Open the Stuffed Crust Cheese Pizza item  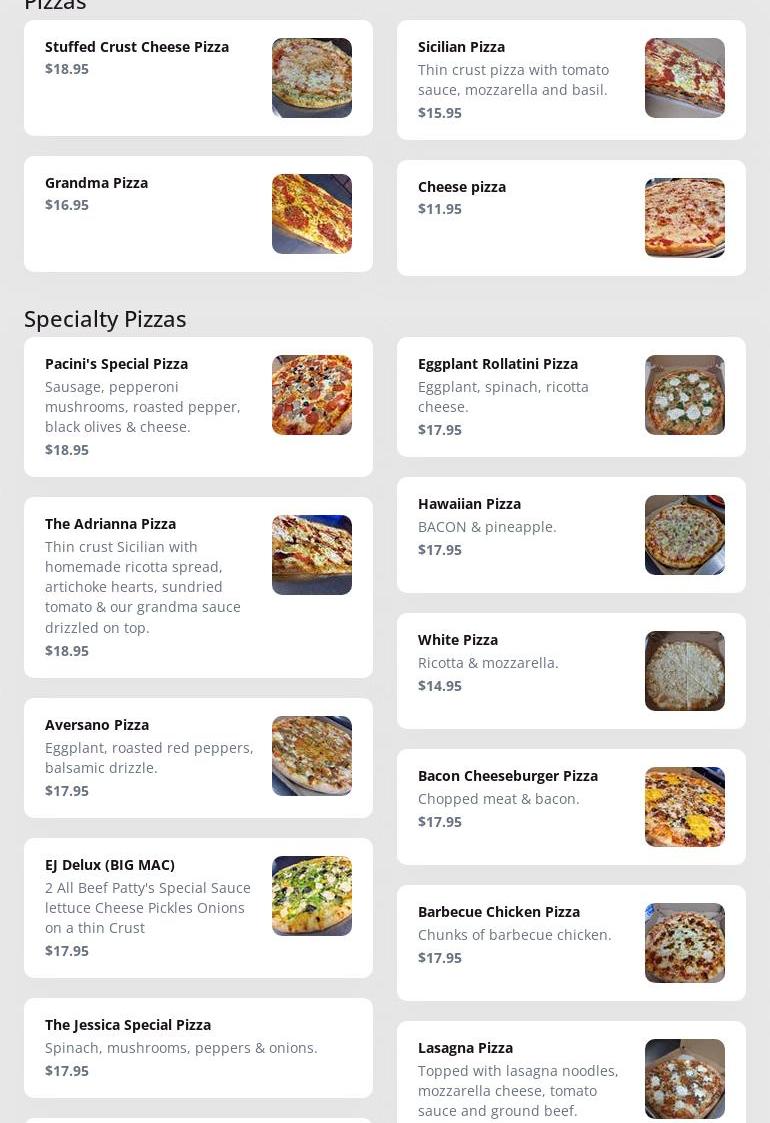click(198, 78)
